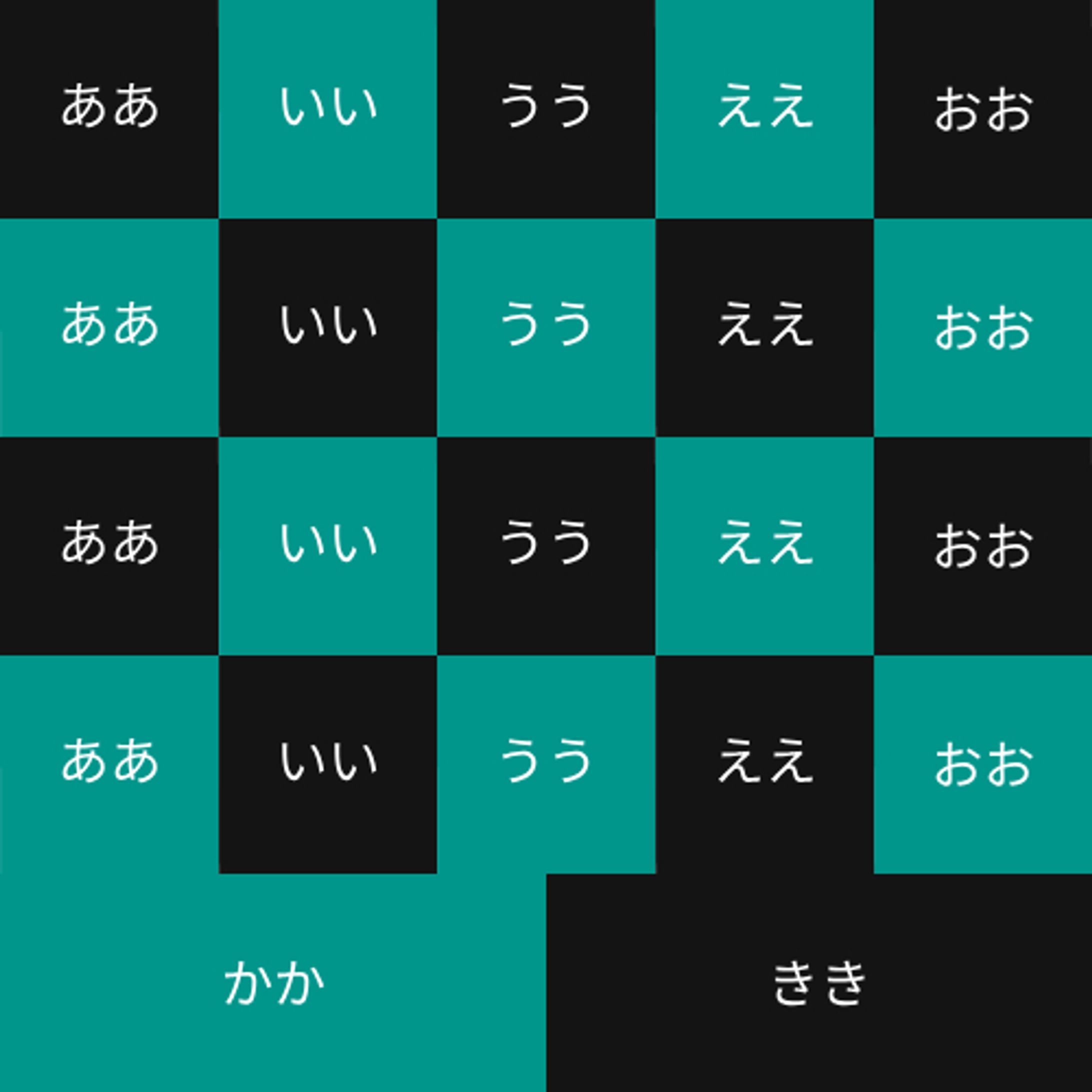Tap the wide teal かか tile
This screenshot has width=1092, height=1092.
(273, 983)
